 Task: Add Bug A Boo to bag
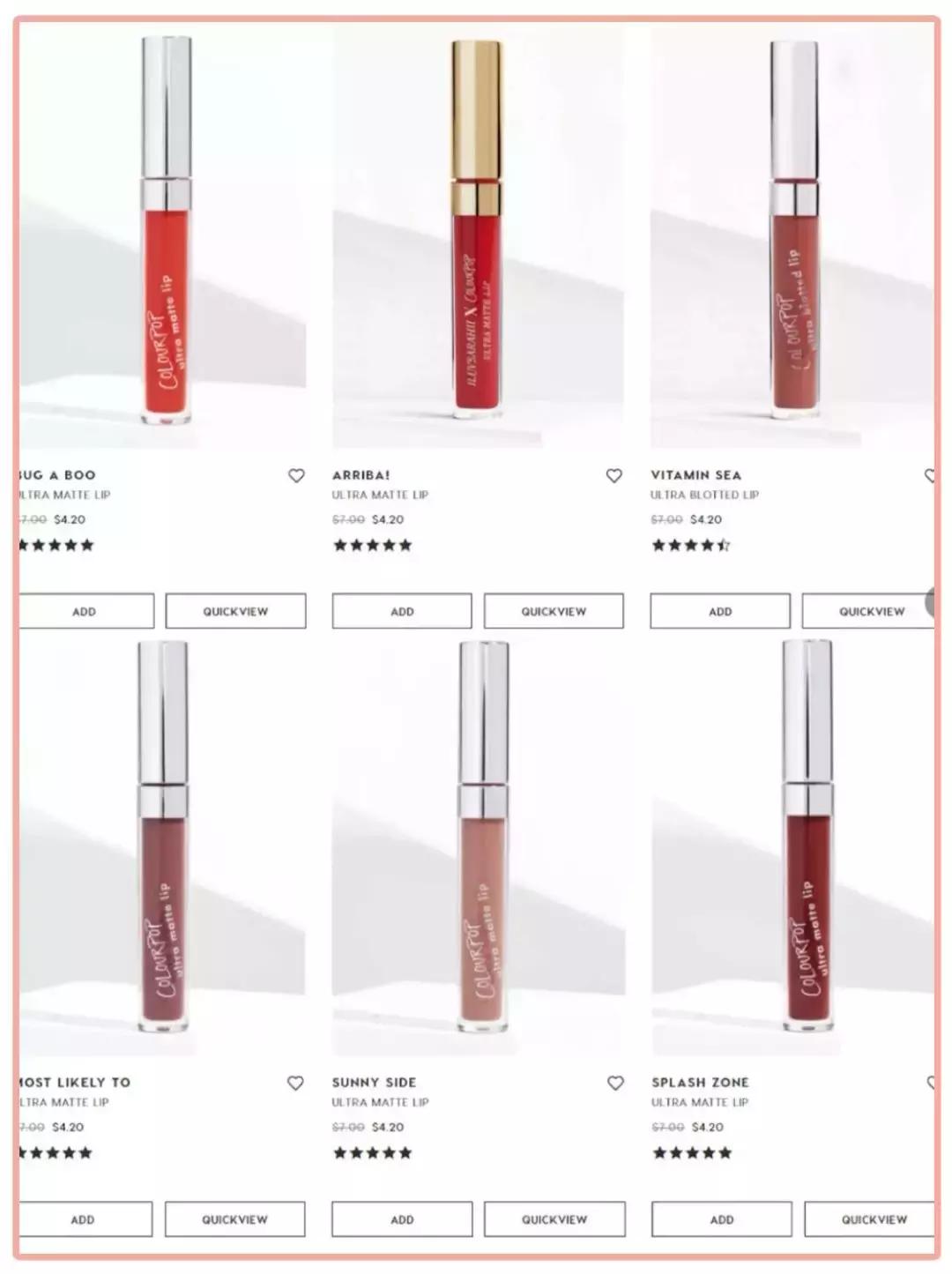point(86,611)
